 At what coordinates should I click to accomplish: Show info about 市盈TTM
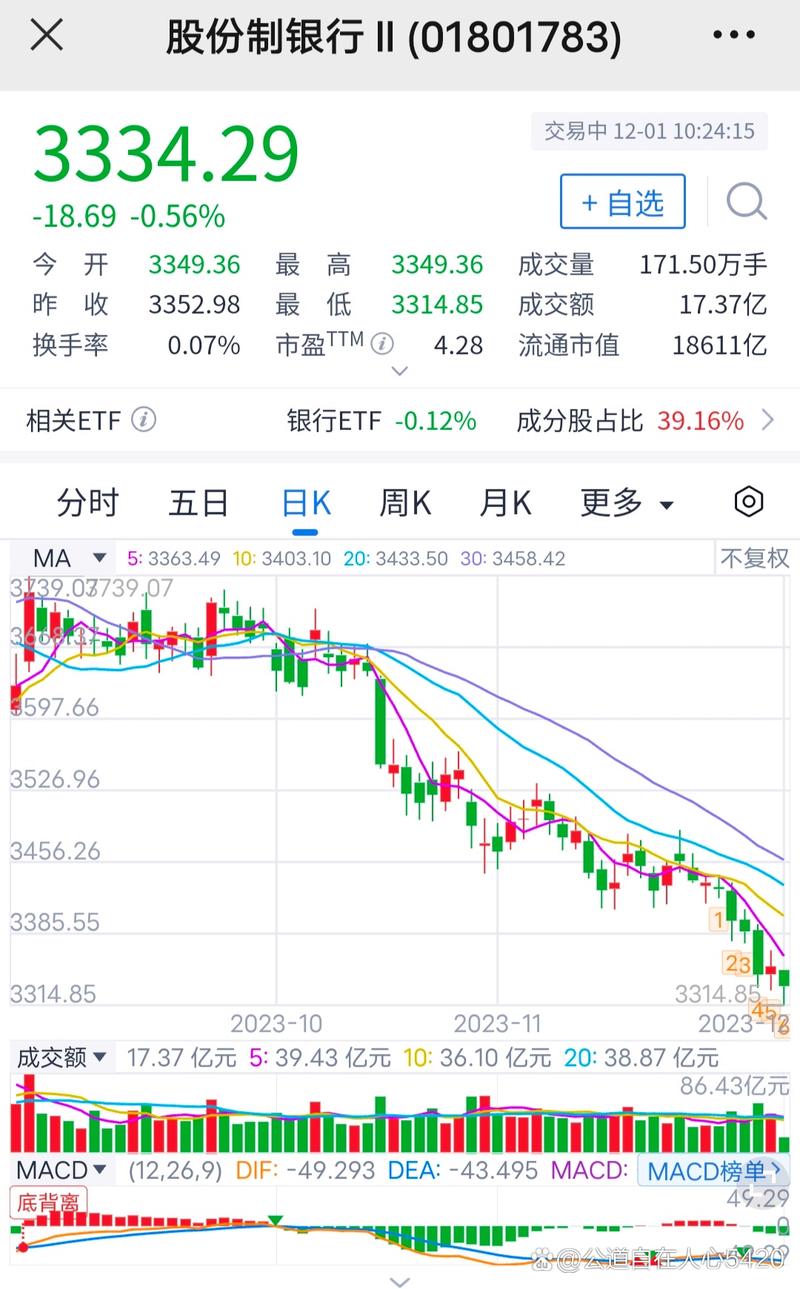click(382, 345)
